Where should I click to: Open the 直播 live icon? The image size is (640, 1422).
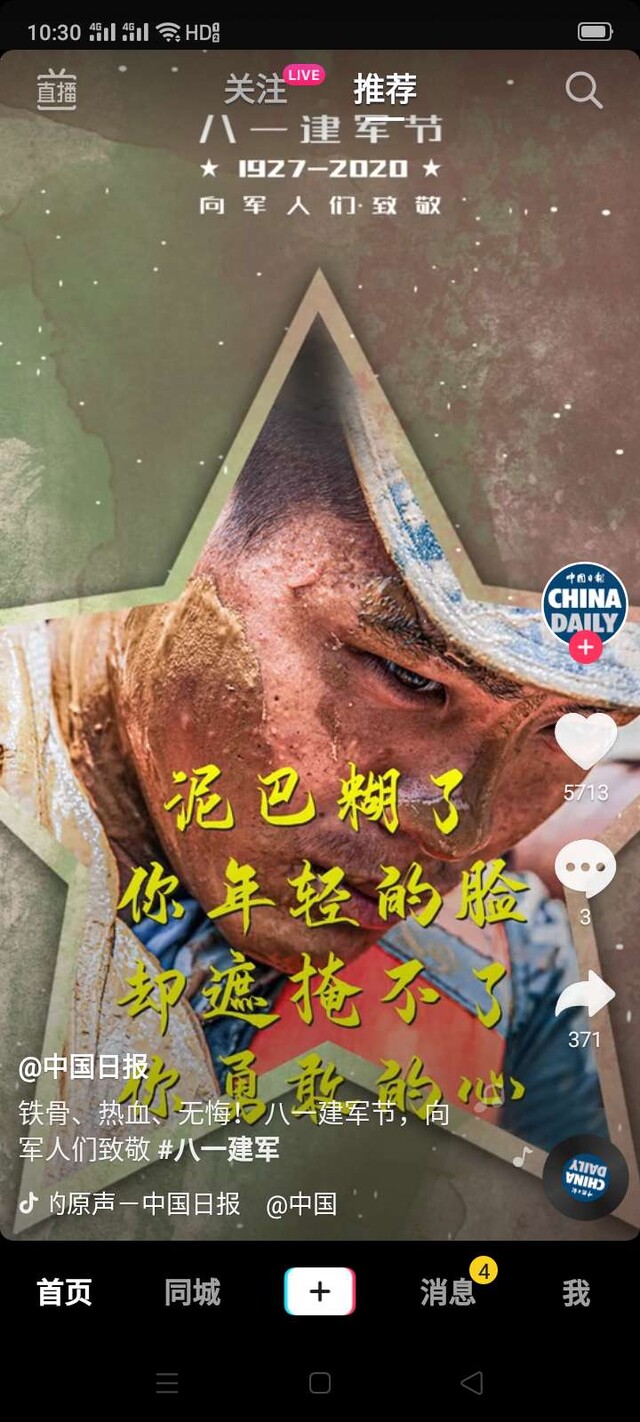57,90
